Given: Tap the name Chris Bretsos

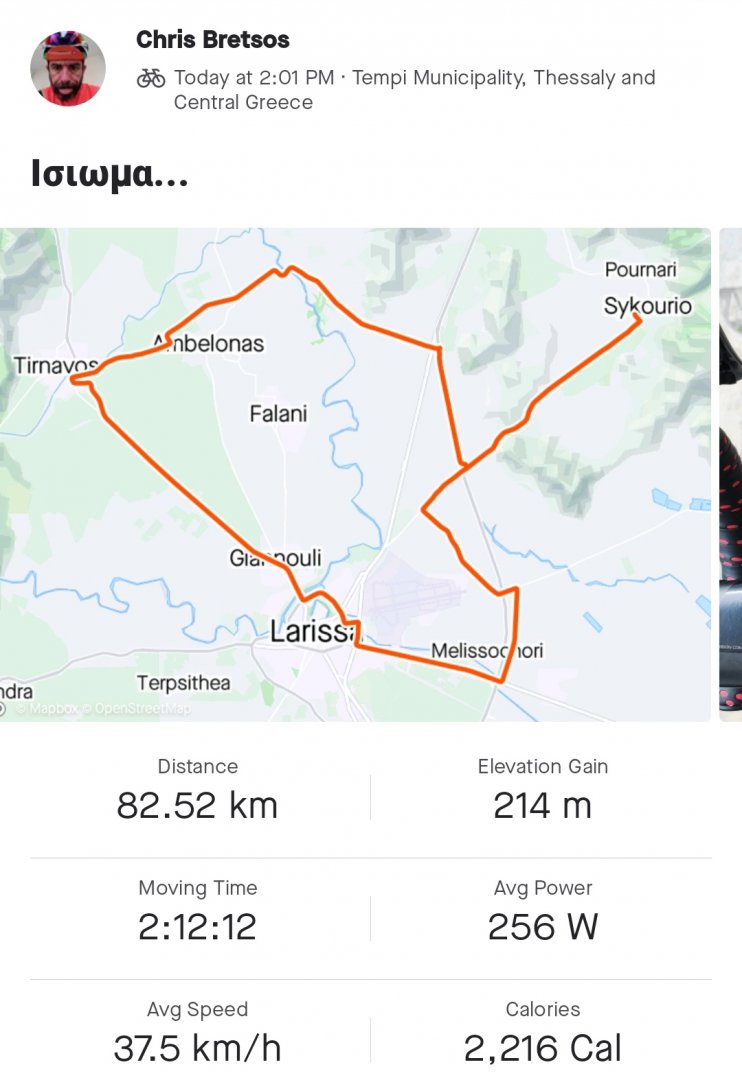Looking at the screenshot, I should tap(212, 40).
